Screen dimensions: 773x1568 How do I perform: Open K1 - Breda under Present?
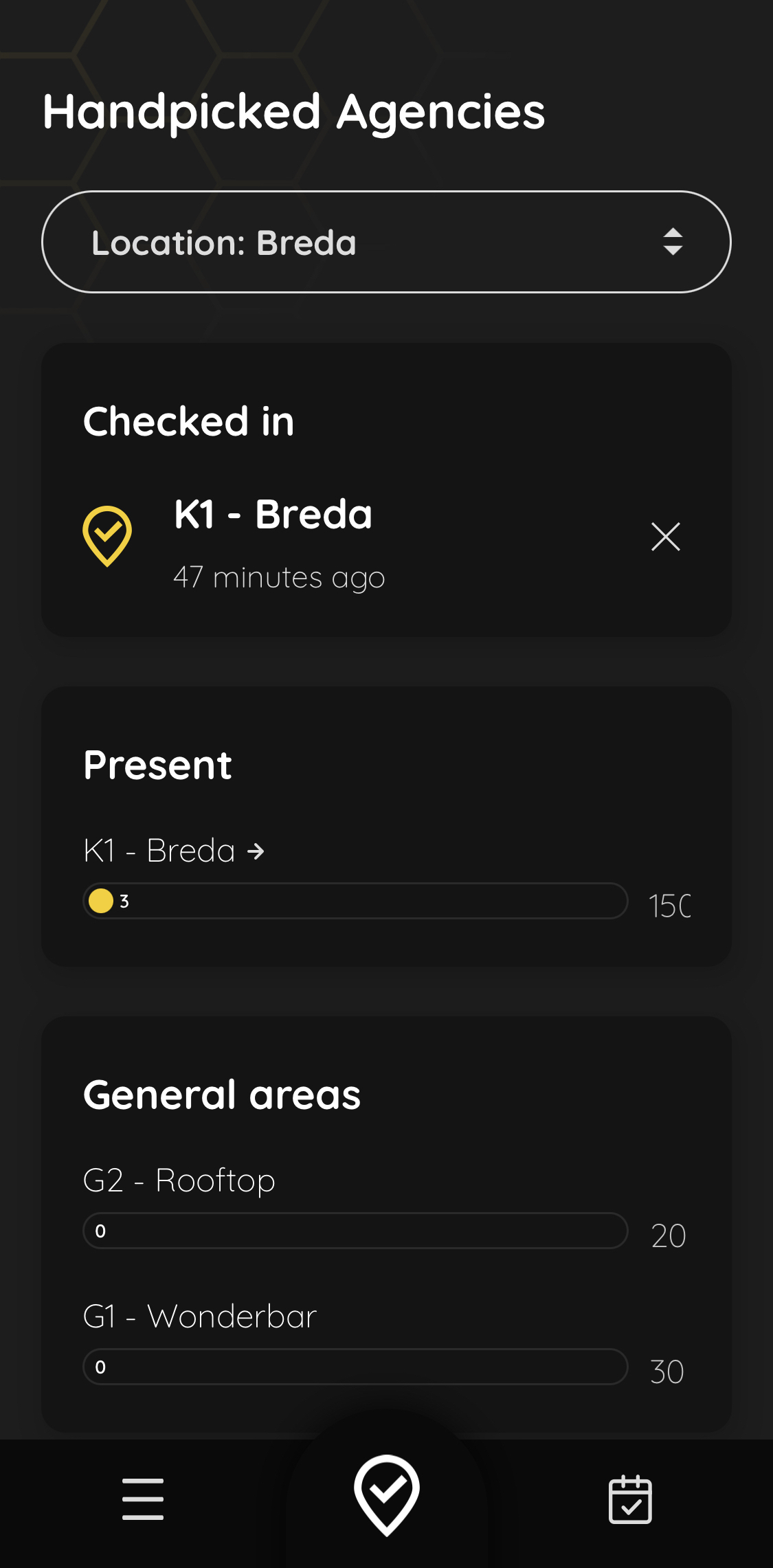[x=175, y=851]
